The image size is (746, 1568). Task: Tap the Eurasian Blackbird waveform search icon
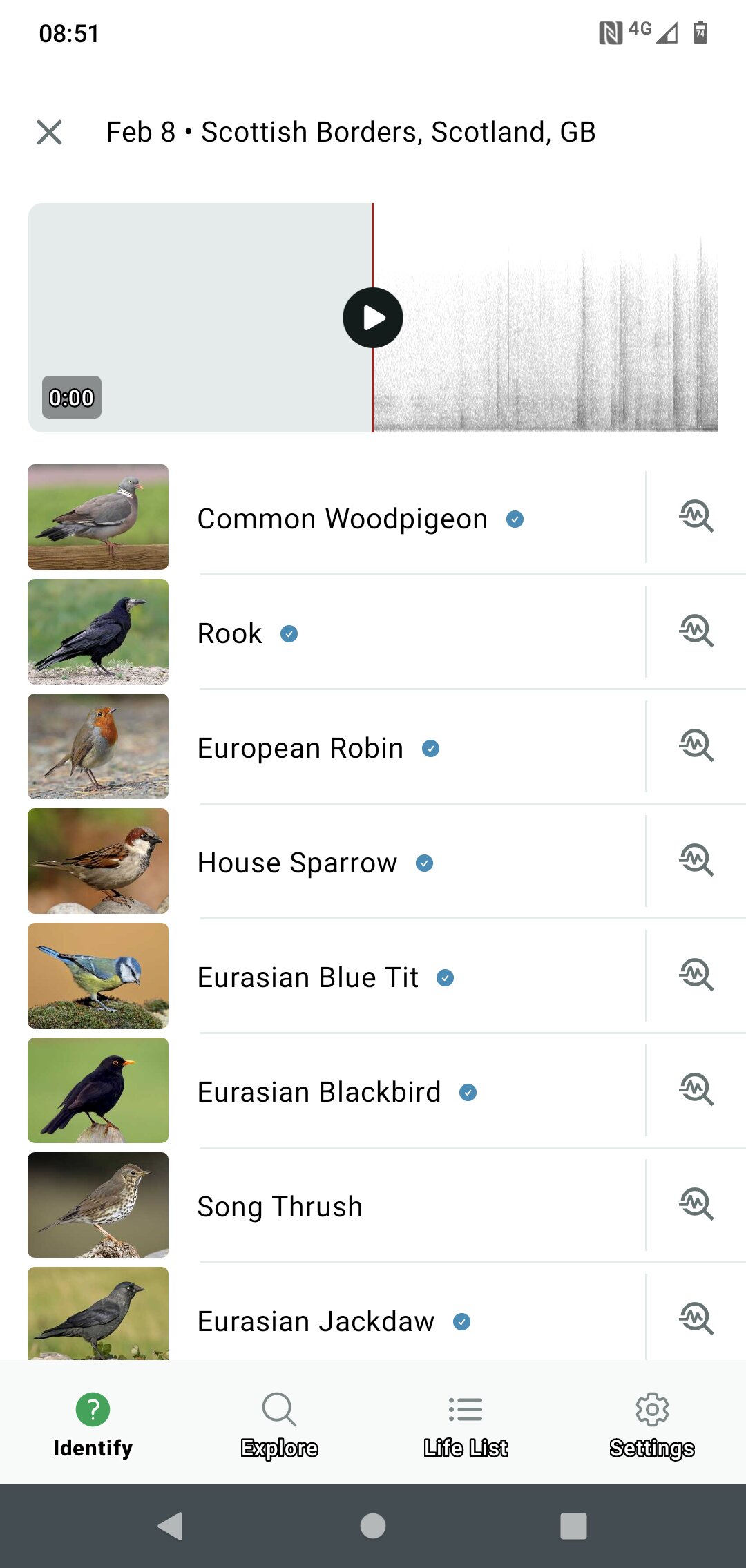click(696, 1090)
